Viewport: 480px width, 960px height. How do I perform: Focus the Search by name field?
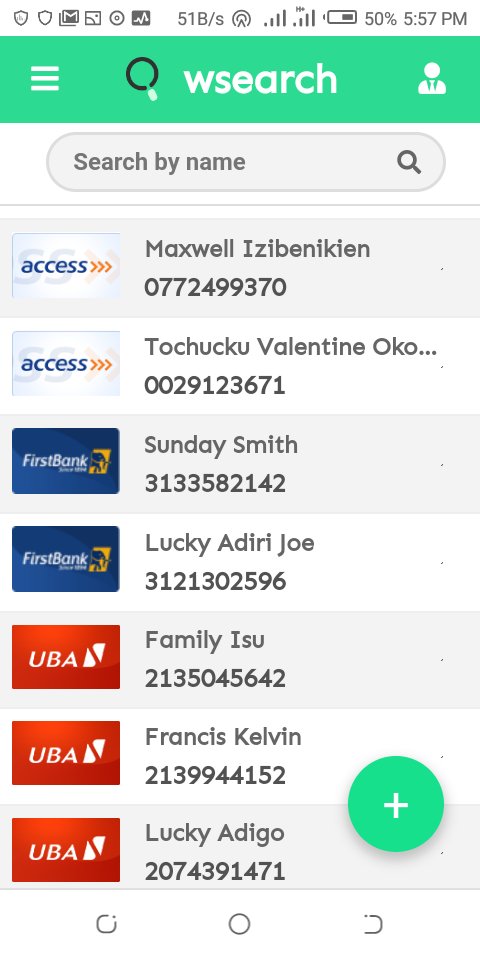click(x=246, y=162)
